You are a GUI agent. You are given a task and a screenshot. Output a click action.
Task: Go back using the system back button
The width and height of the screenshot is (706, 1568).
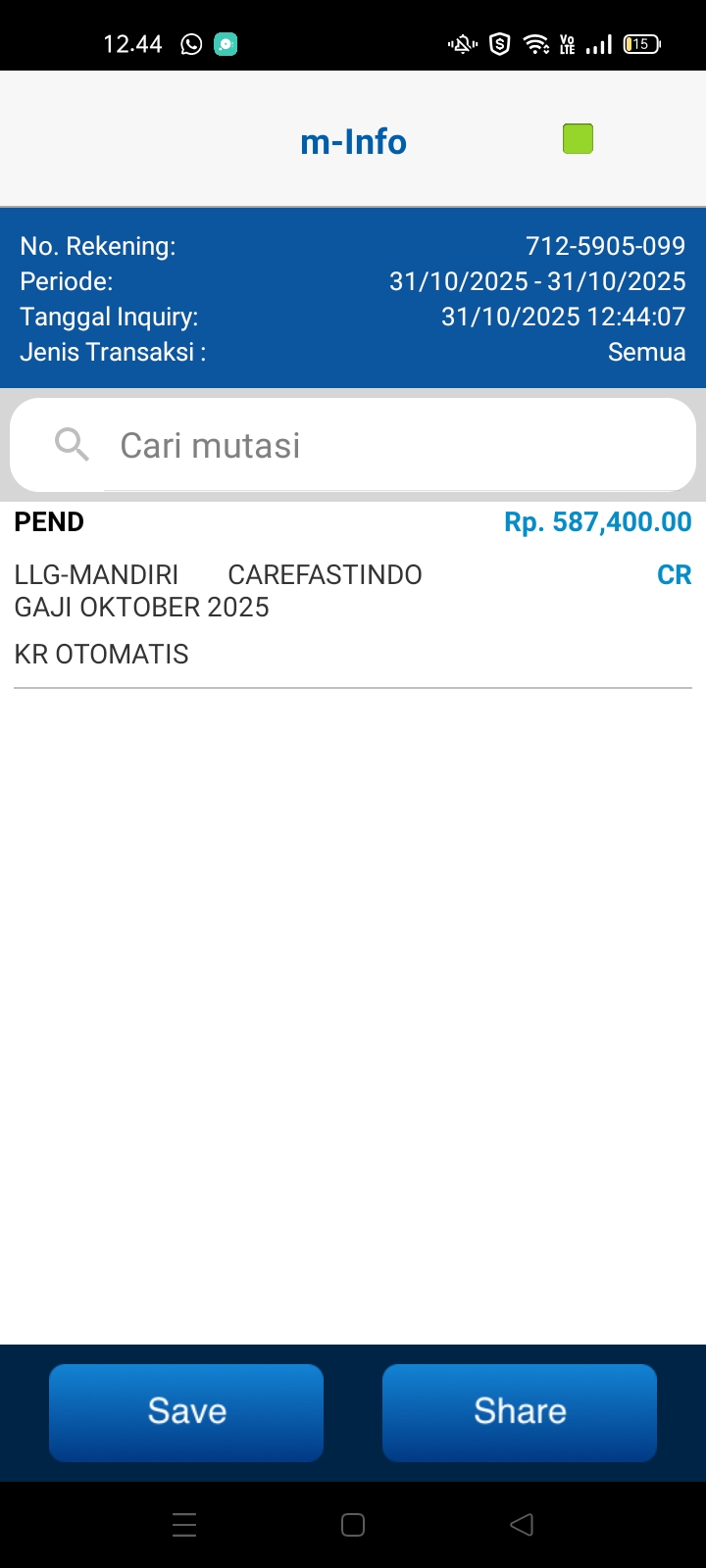(522, 1525)
